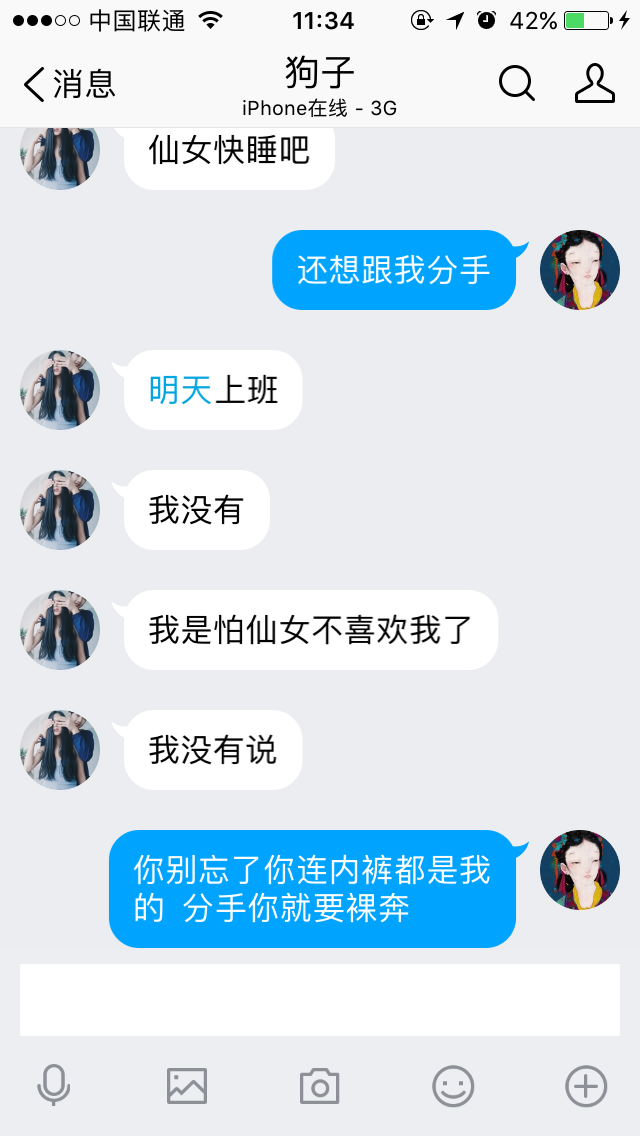Open sender's avatar beside 我没有说

tap(60, 750)
